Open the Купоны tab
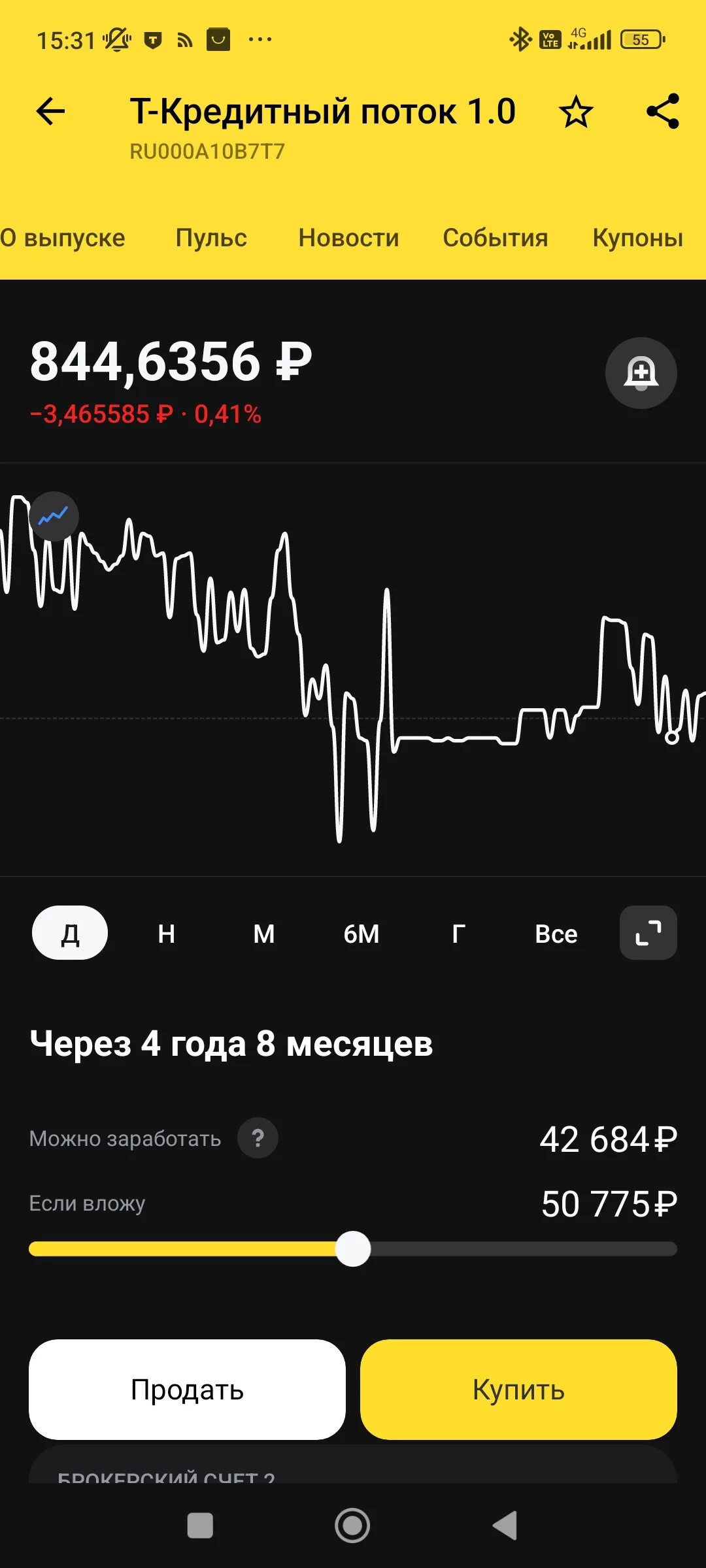Image resolution: width=706 pixels, height=1568 pixels. click(638, 238)
